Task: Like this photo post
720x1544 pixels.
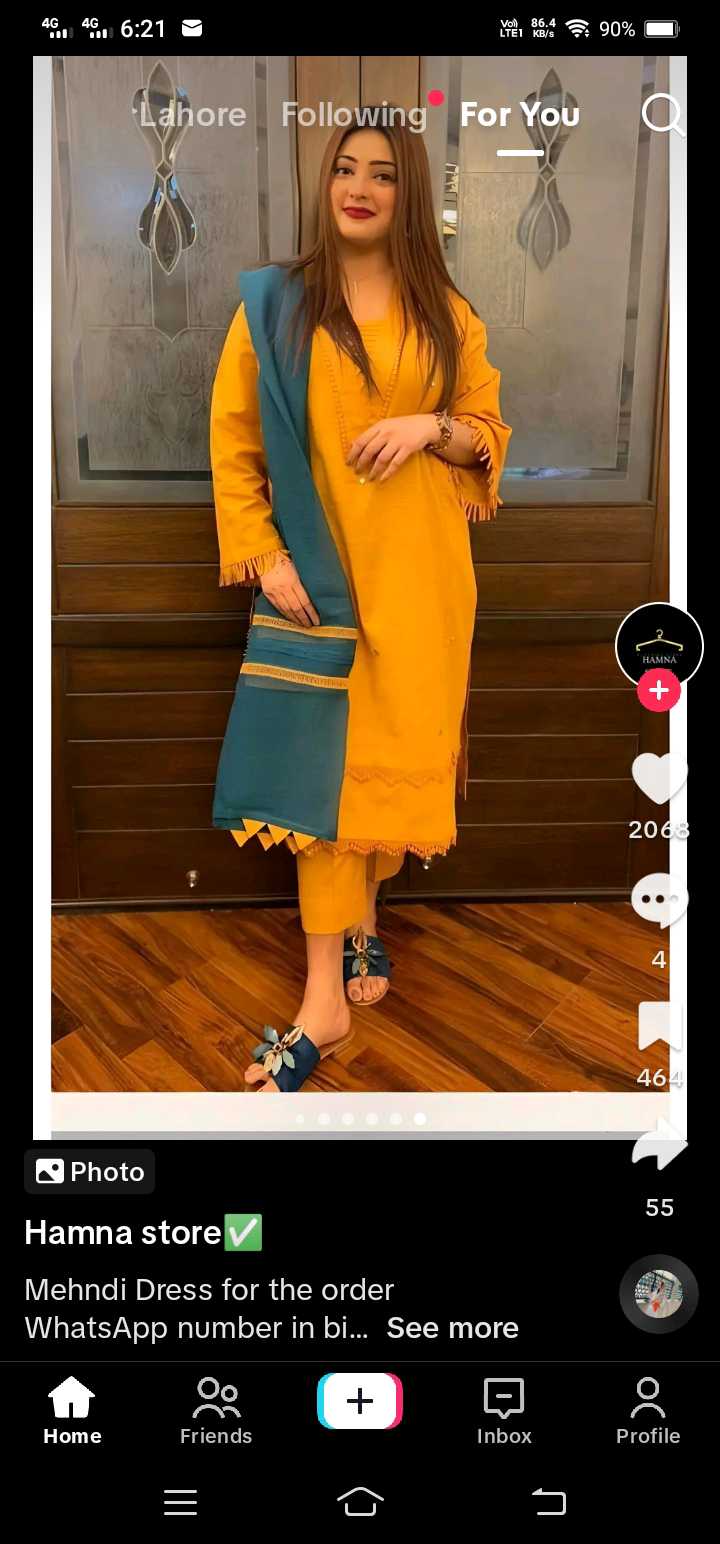Action: 659,779
